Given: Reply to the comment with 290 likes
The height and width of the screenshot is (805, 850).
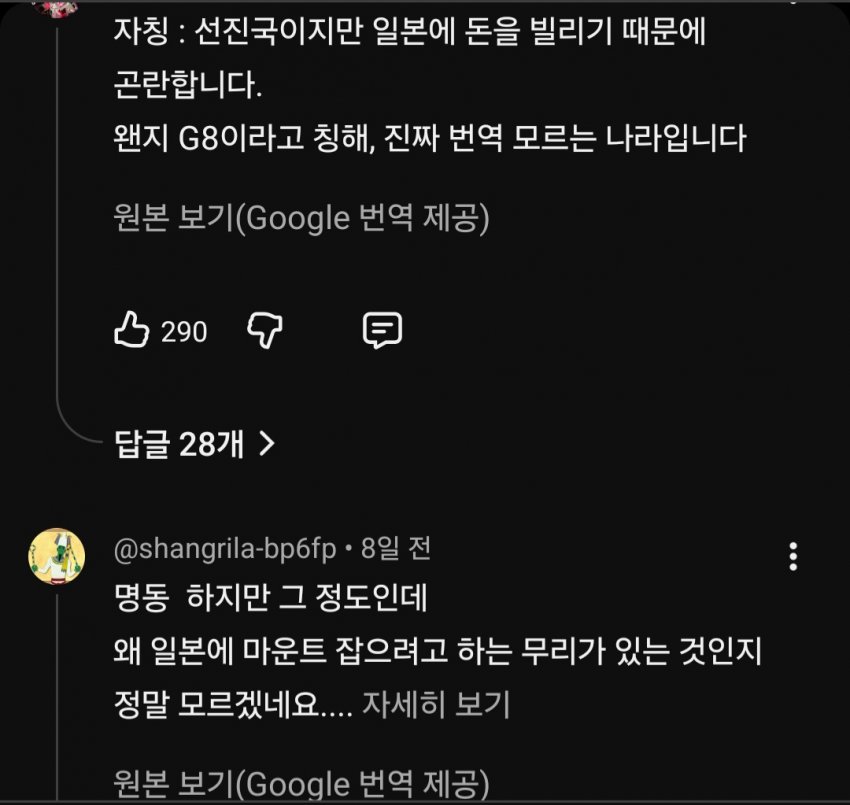Looking at the screenshot, I should point(382,330).
